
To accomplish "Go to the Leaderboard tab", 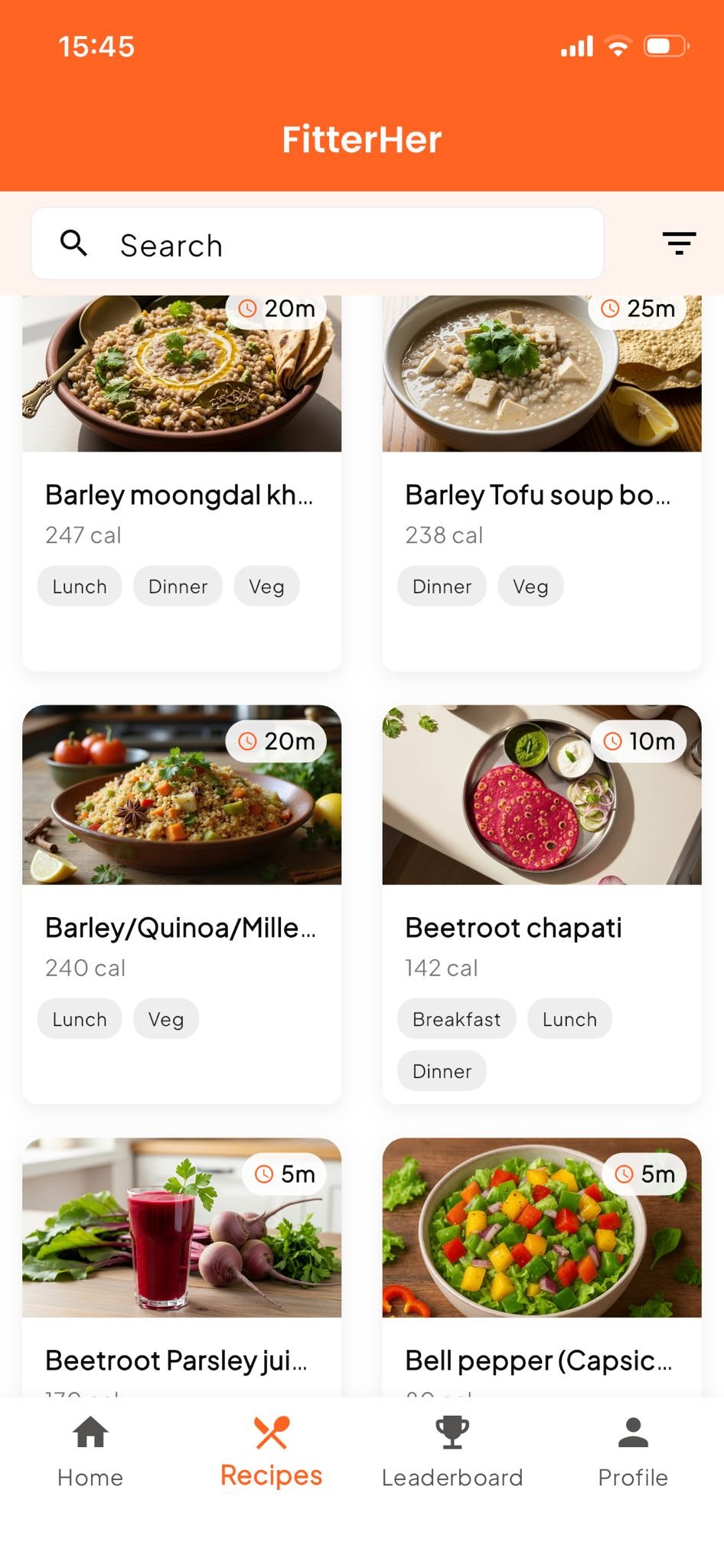I will (452, 1452).
